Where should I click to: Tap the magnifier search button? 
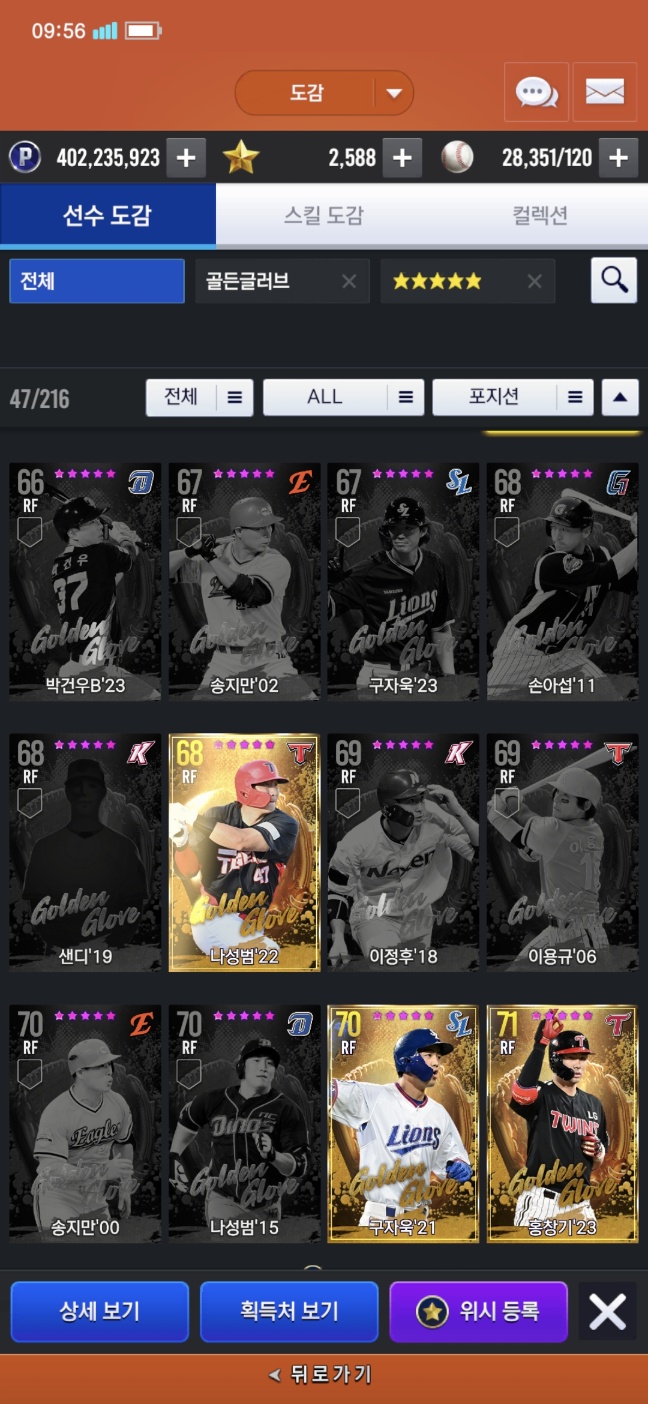coord(613,280)
